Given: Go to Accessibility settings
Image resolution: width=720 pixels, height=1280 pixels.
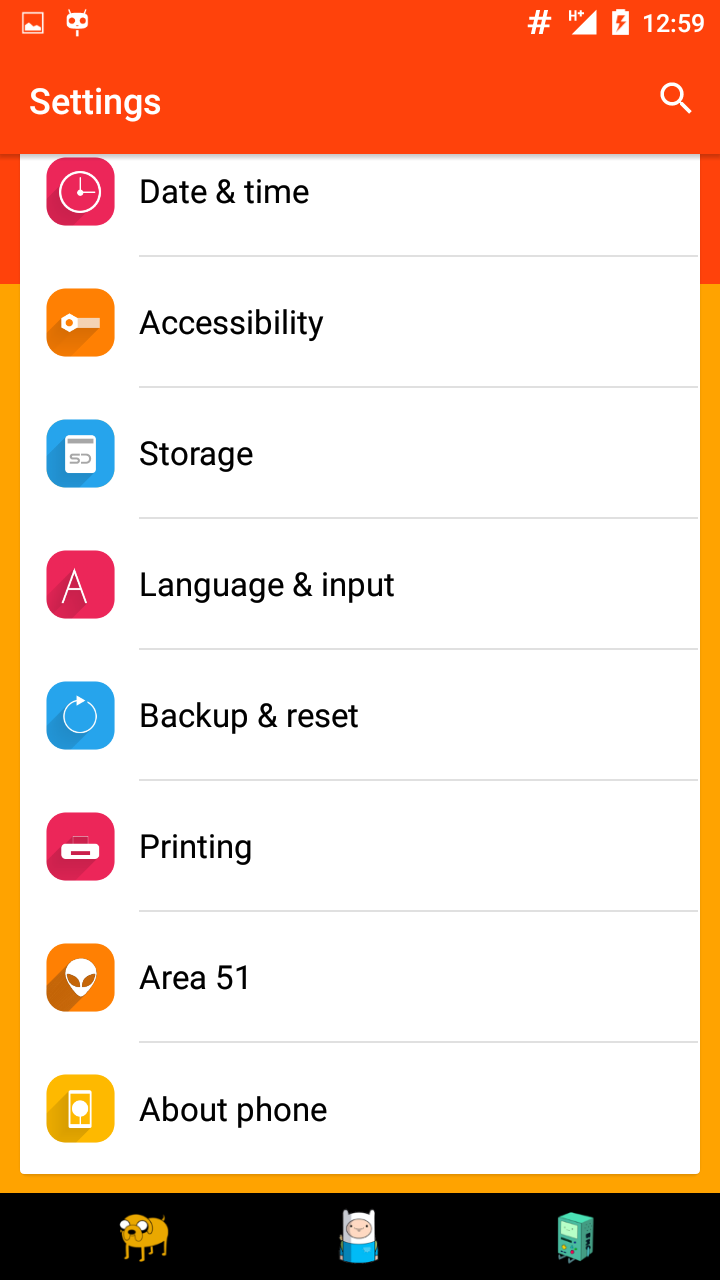Looking at the screenshot, I should (x=360, y=323).
